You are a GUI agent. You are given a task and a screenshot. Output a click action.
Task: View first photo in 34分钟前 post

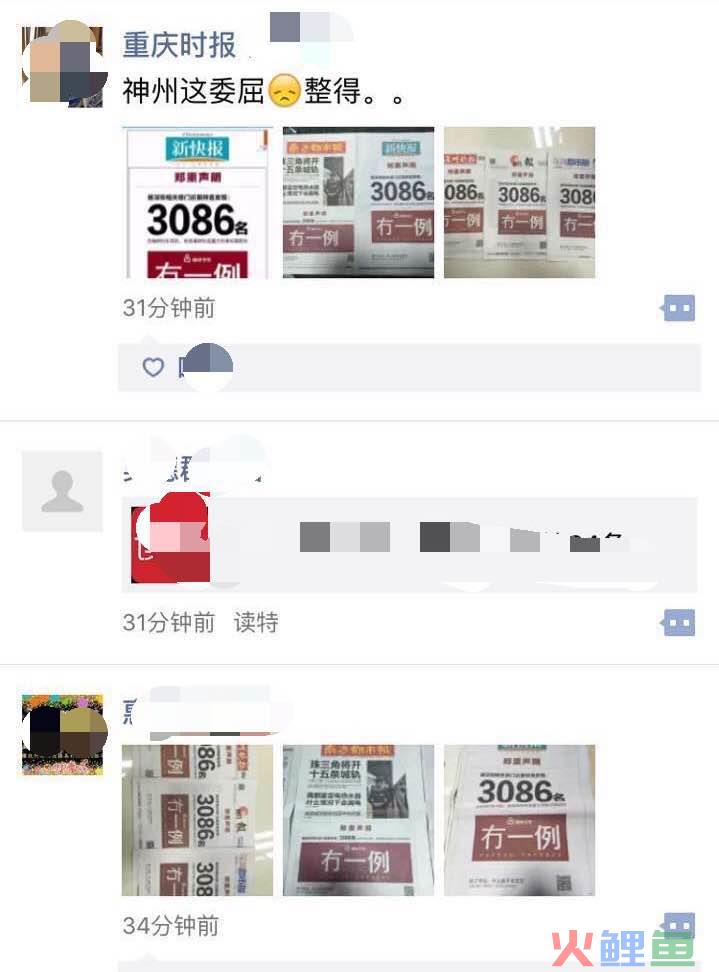pyautogui.click(x=197, y=820)
